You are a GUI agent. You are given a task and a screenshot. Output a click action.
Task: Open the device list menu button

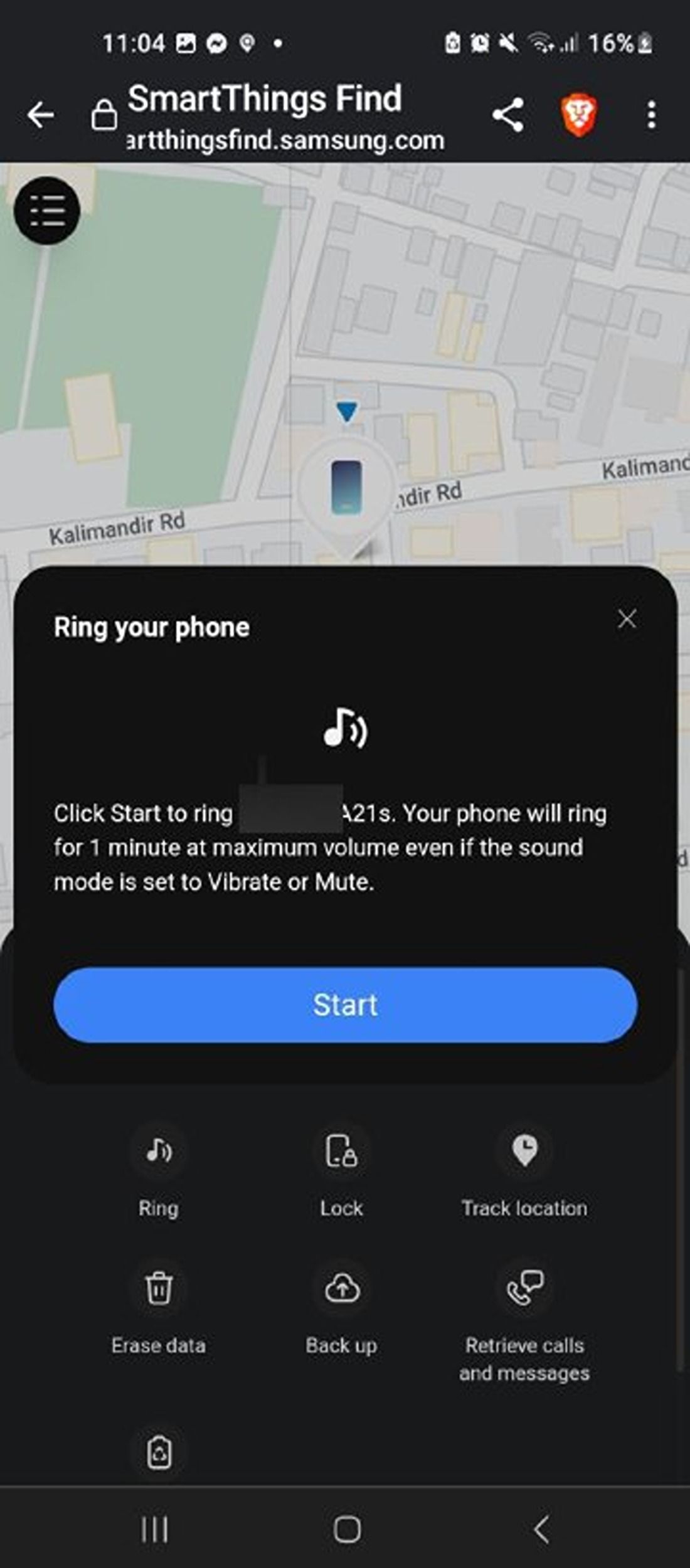(47, 210)
